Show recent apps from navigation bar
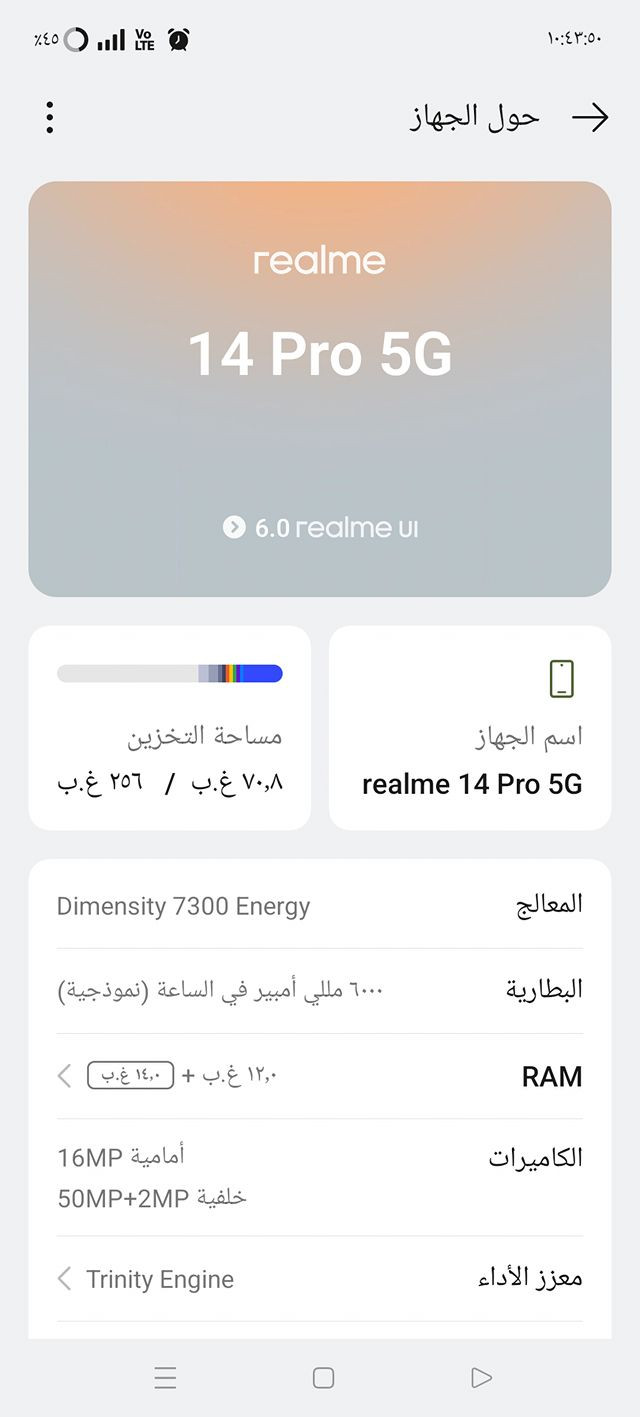This screenshot has width=640, height=1417. [165, 1378]
